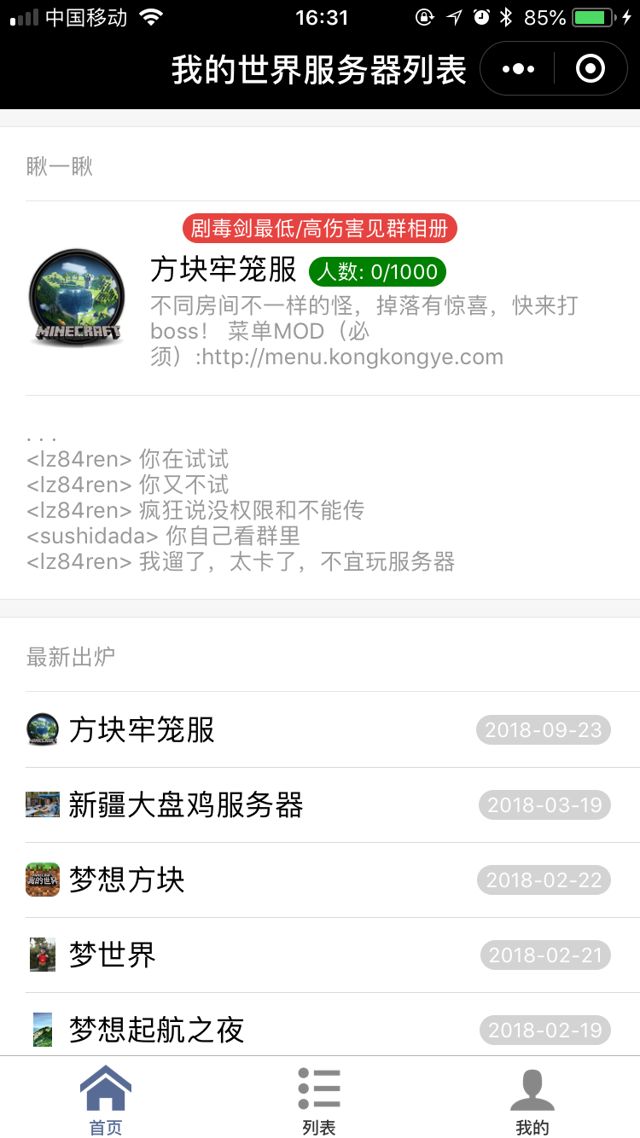Switch to the 列表 list tab
The width and height of the screenshot is (640, 1138).
point(319,1100)
